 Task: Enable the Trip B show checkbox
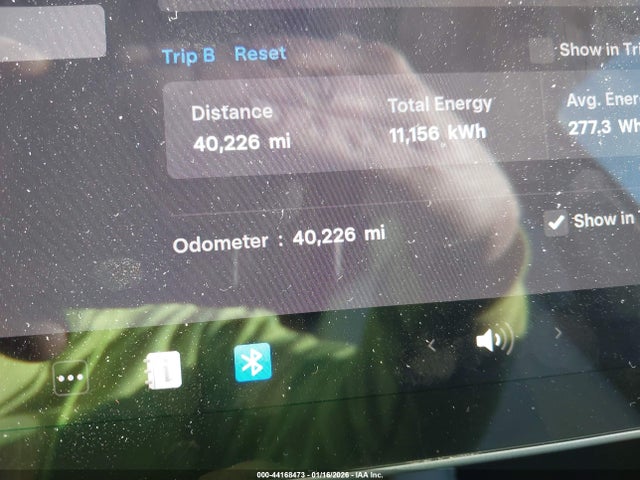(x=541, y=50)
